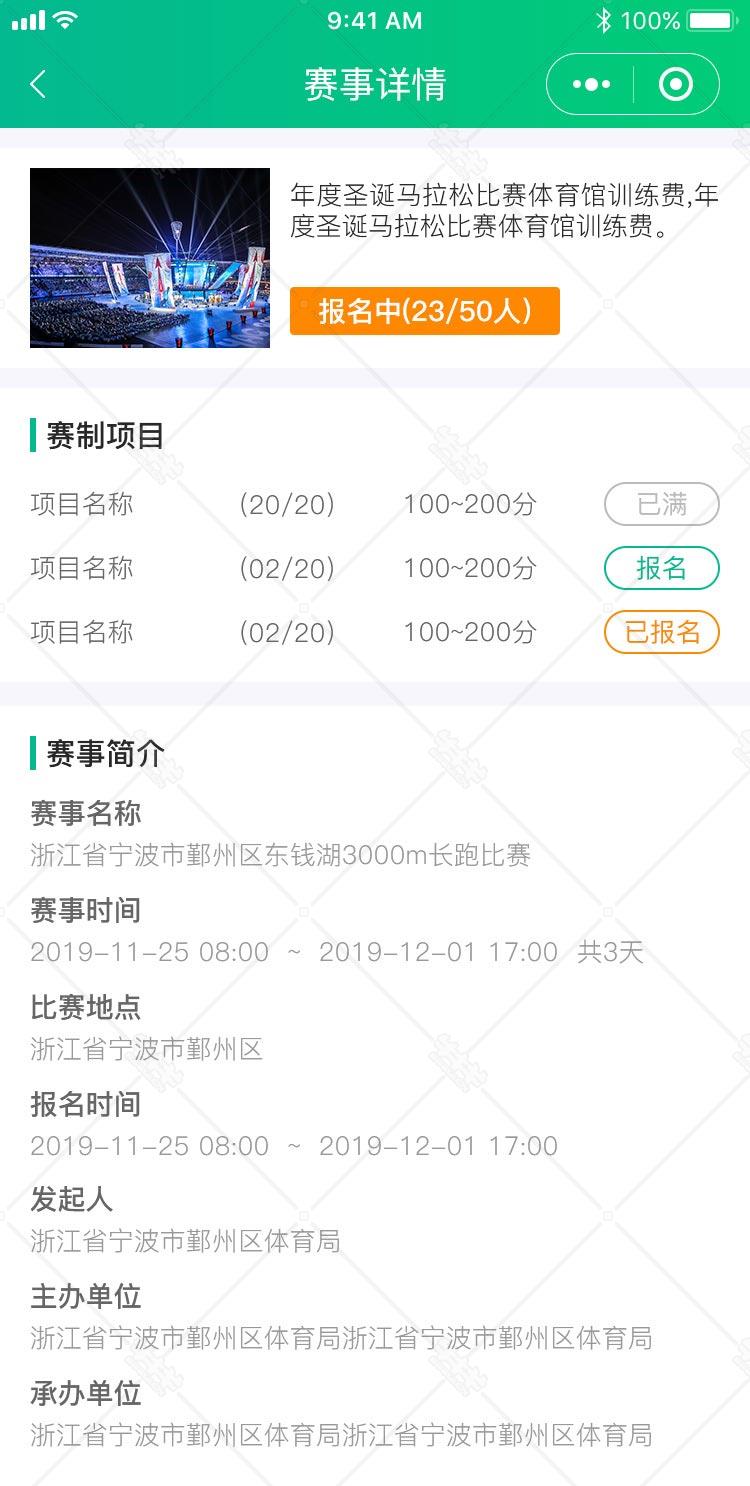This screenshot has height=1486, width=750.
Task: Tap the green 报名 button to sign up
Action: pos(662,568)
